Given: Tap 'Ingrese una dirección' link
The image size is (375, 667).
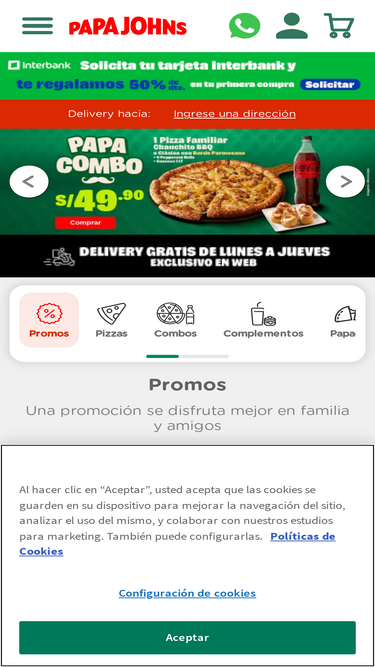Looking at the screenshot, I should click(x=234, y=114).
